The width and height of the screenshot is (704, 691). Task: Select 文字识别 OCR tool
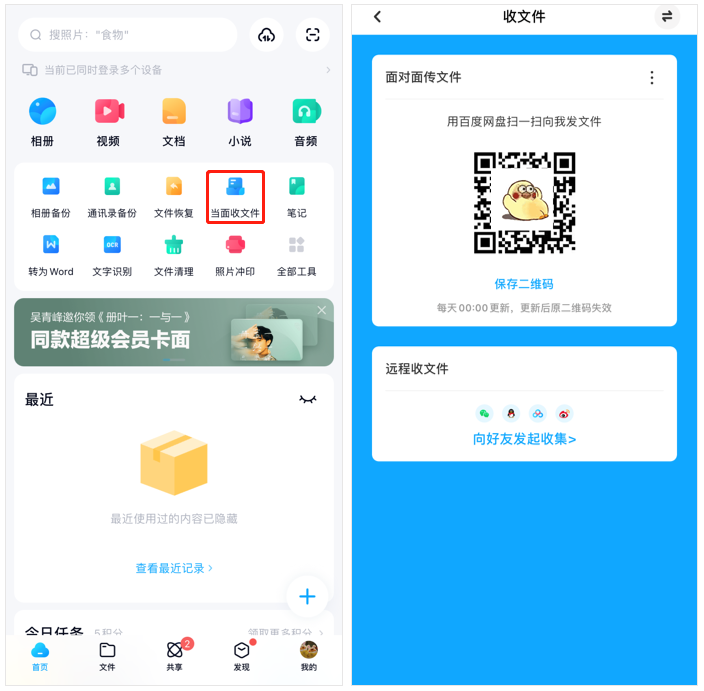112,255
